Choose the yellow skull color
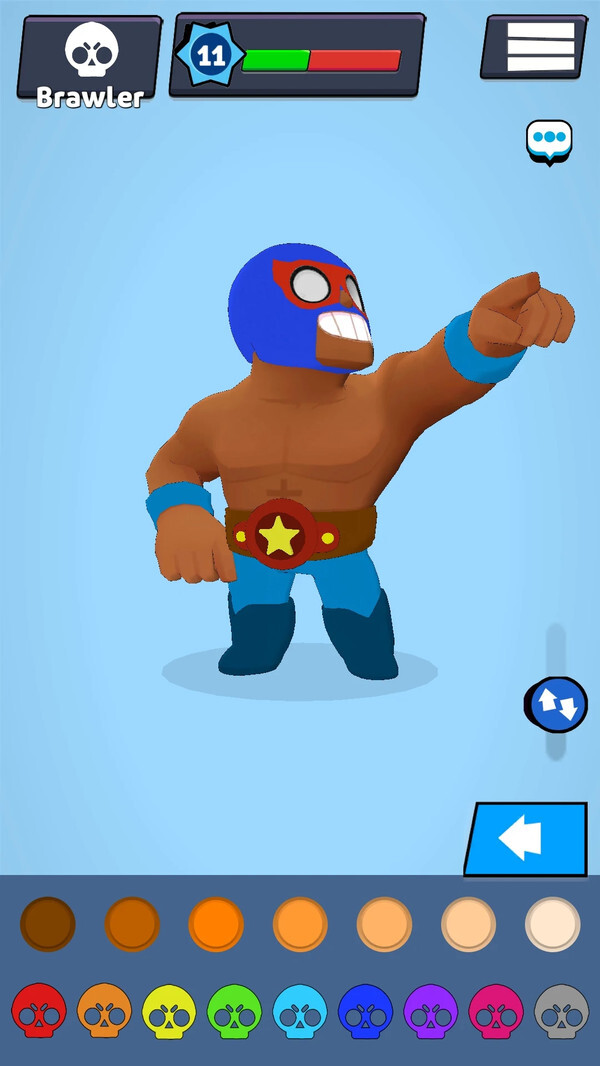The image size is (600, 1066). click(169, 1011)
